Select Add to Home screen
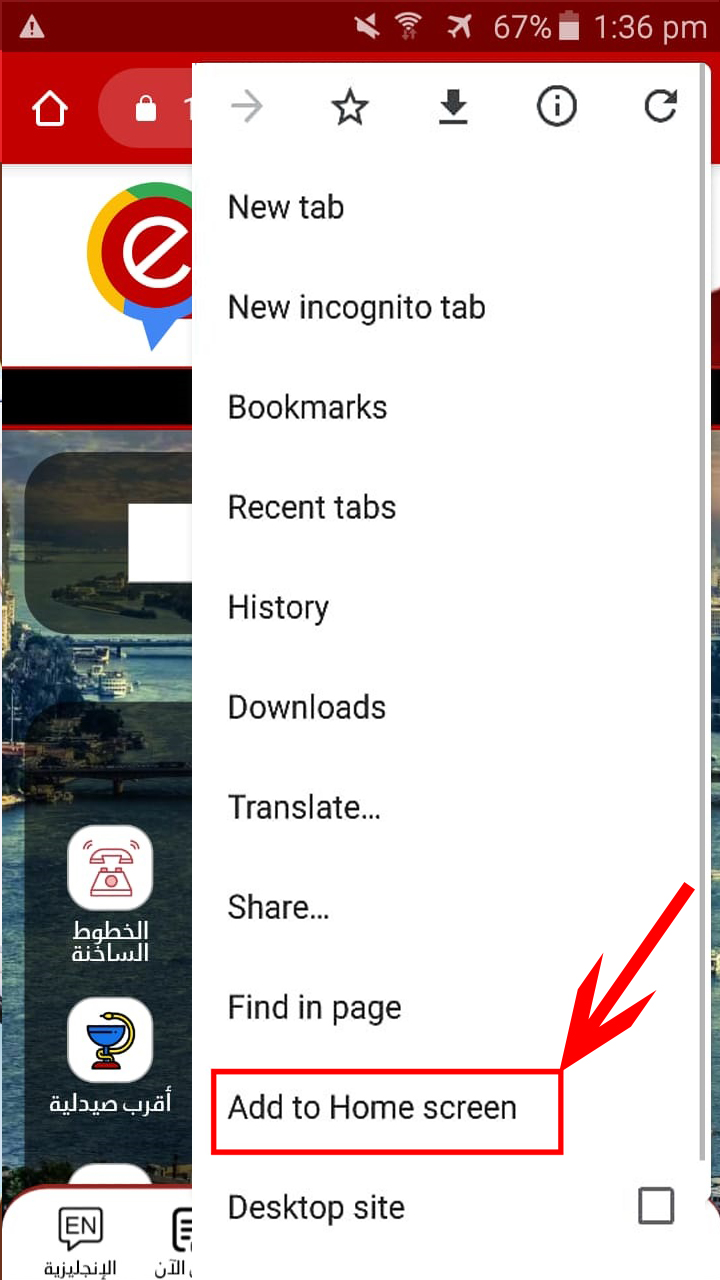The height and width of the screenshot is (1280, 720). 372,1108
